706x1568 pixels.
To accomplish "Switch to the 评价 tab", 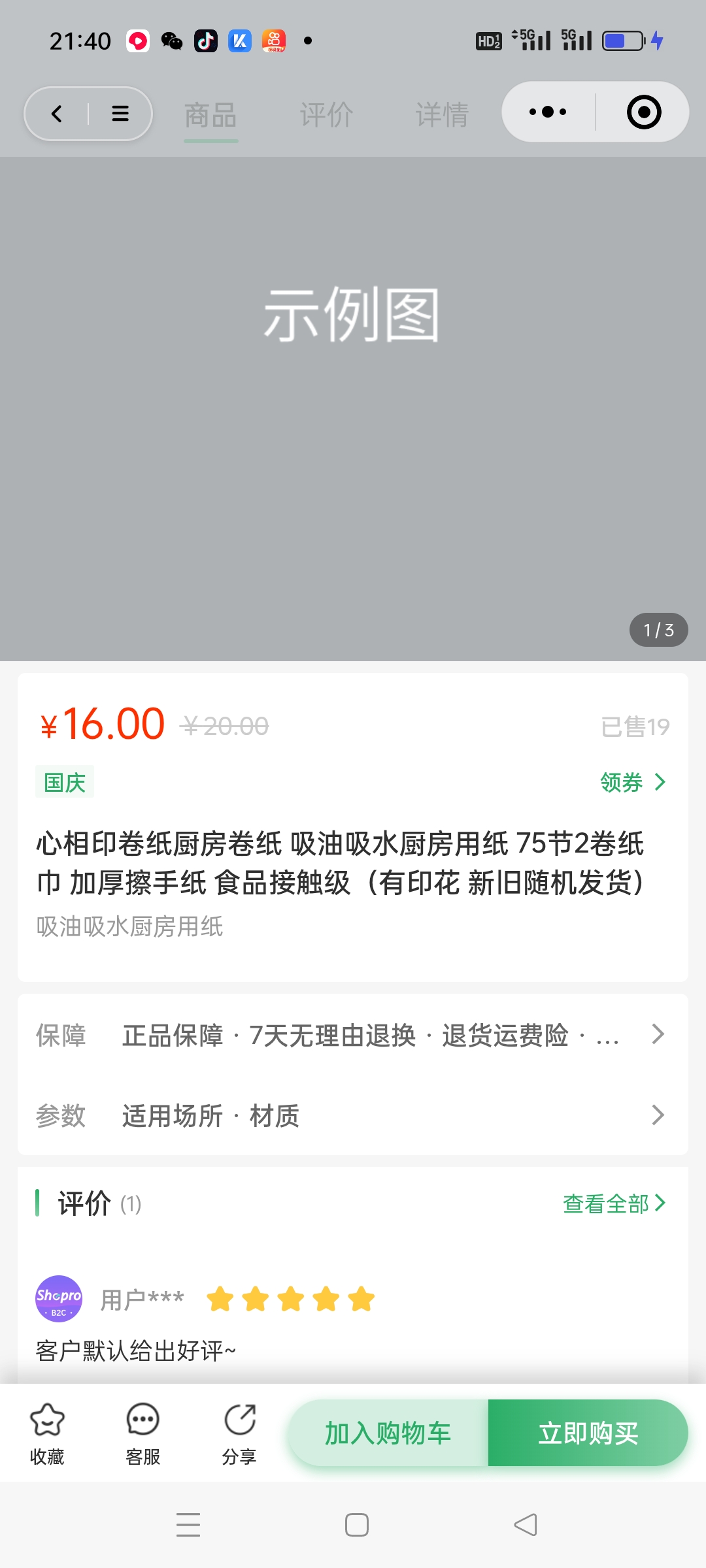I will [x=325, y=113].
